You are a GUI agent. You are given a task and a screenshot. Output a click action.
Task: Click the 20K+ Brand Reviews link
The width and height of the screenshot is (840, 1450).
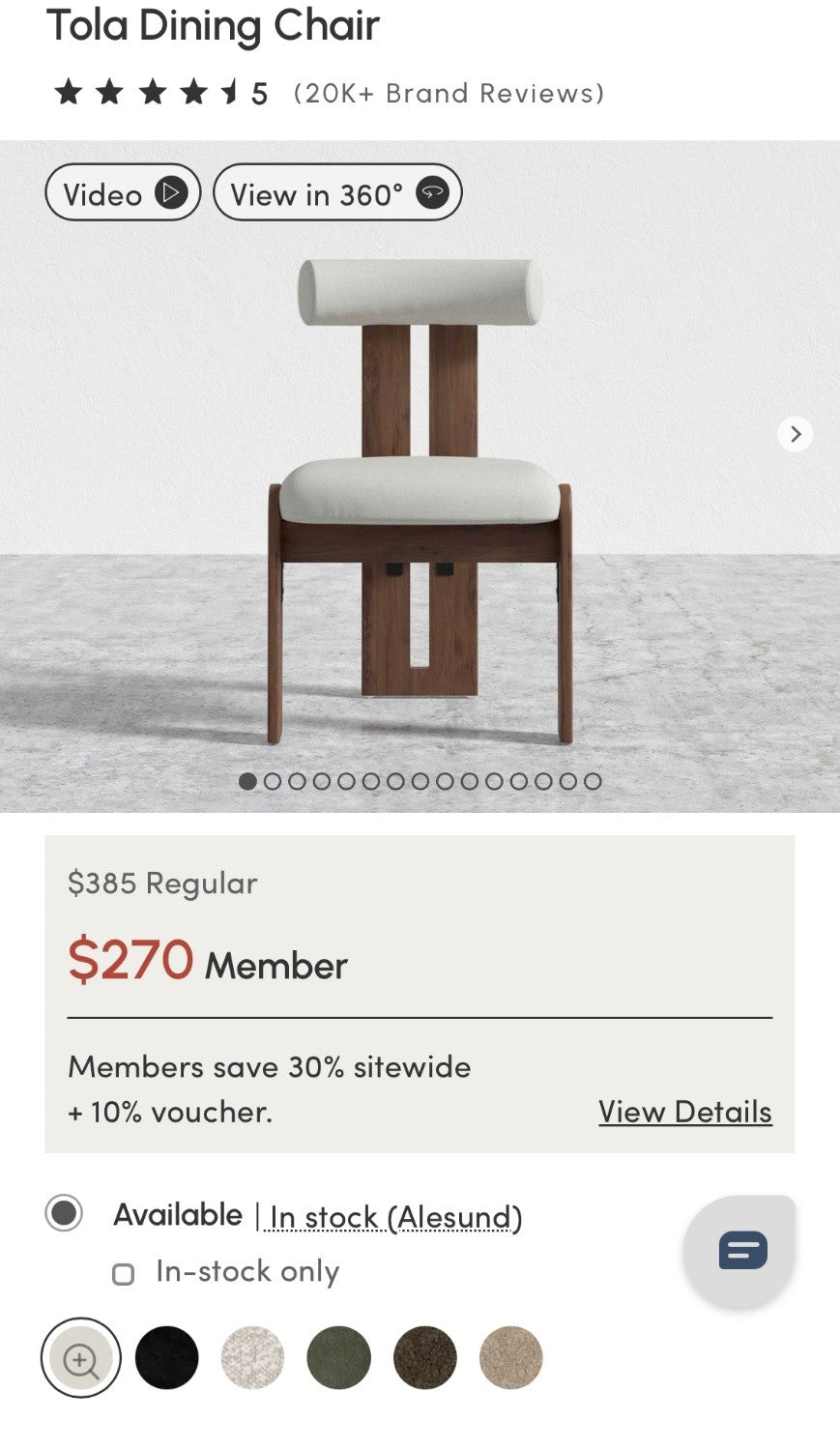(449, 93)
